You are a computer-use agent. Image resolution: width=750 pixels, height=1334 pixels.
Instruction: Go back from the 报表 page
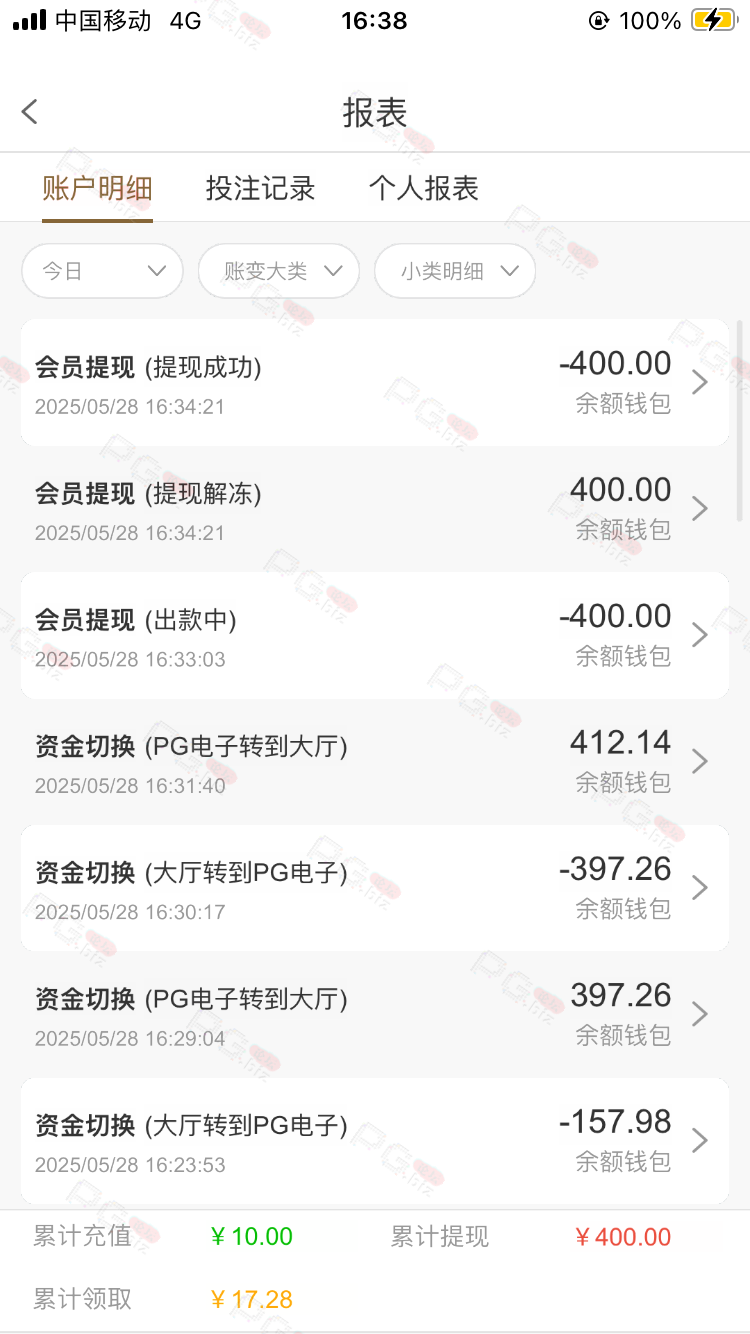[x=30, y=111]
